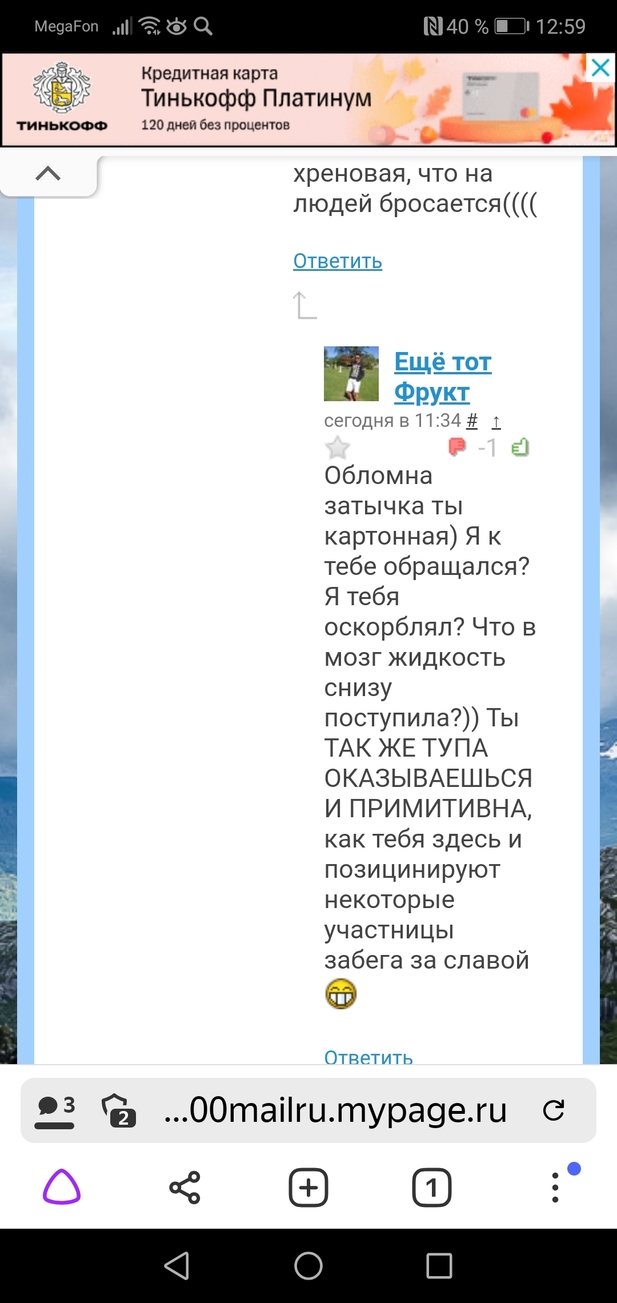Upvote the comment by Ещё тот Фрукт
This screenshot has height=1303, width=617.
[x=520, y=447]
